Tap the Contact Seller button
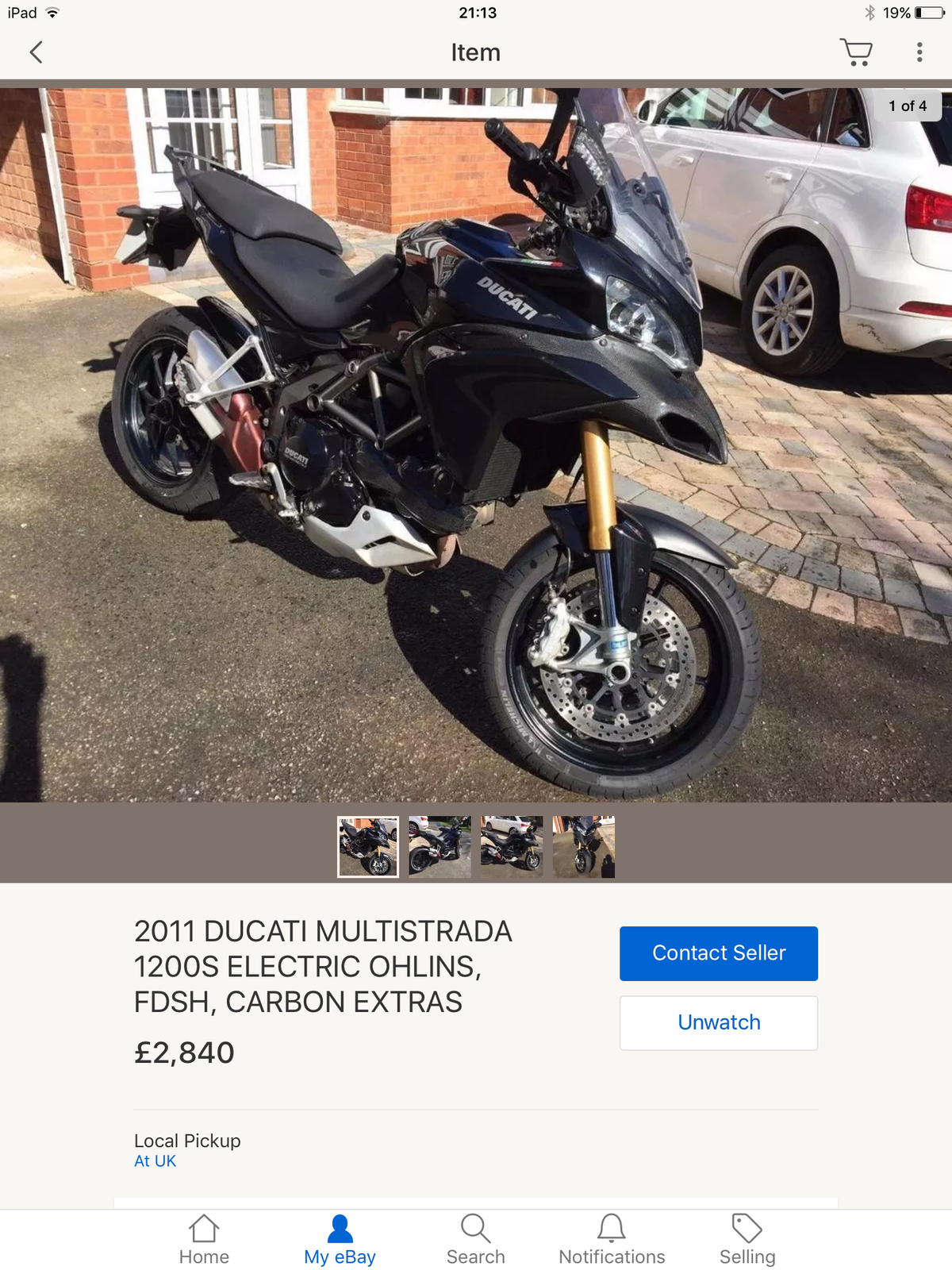Image resolution: width=952 pixels, height=1270 pixels. 718,953
